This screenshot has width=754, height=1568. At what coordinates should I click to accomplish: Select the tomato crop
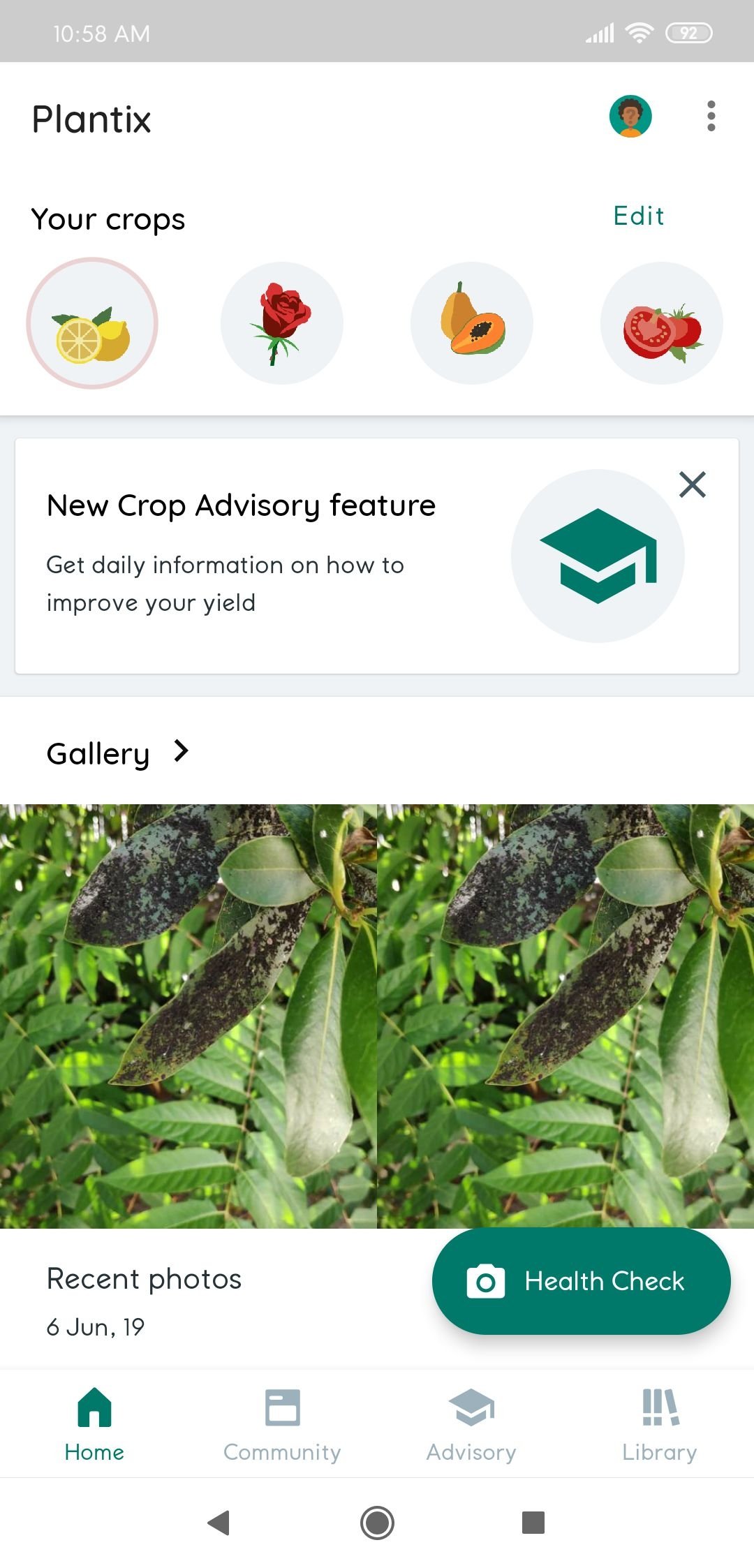[x=661, y=323]
